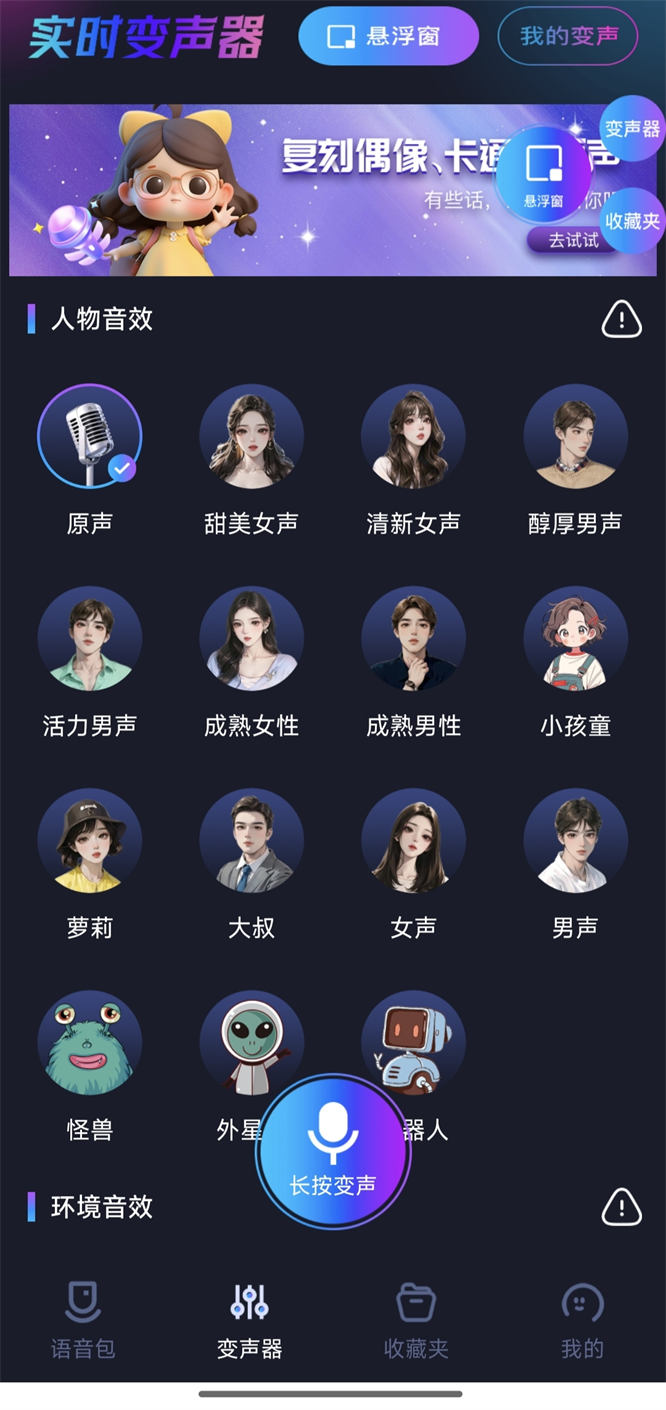Tap the floating 收藏夹 shortcut bubble
This screenshot has width=666, height=1410.
634,220
